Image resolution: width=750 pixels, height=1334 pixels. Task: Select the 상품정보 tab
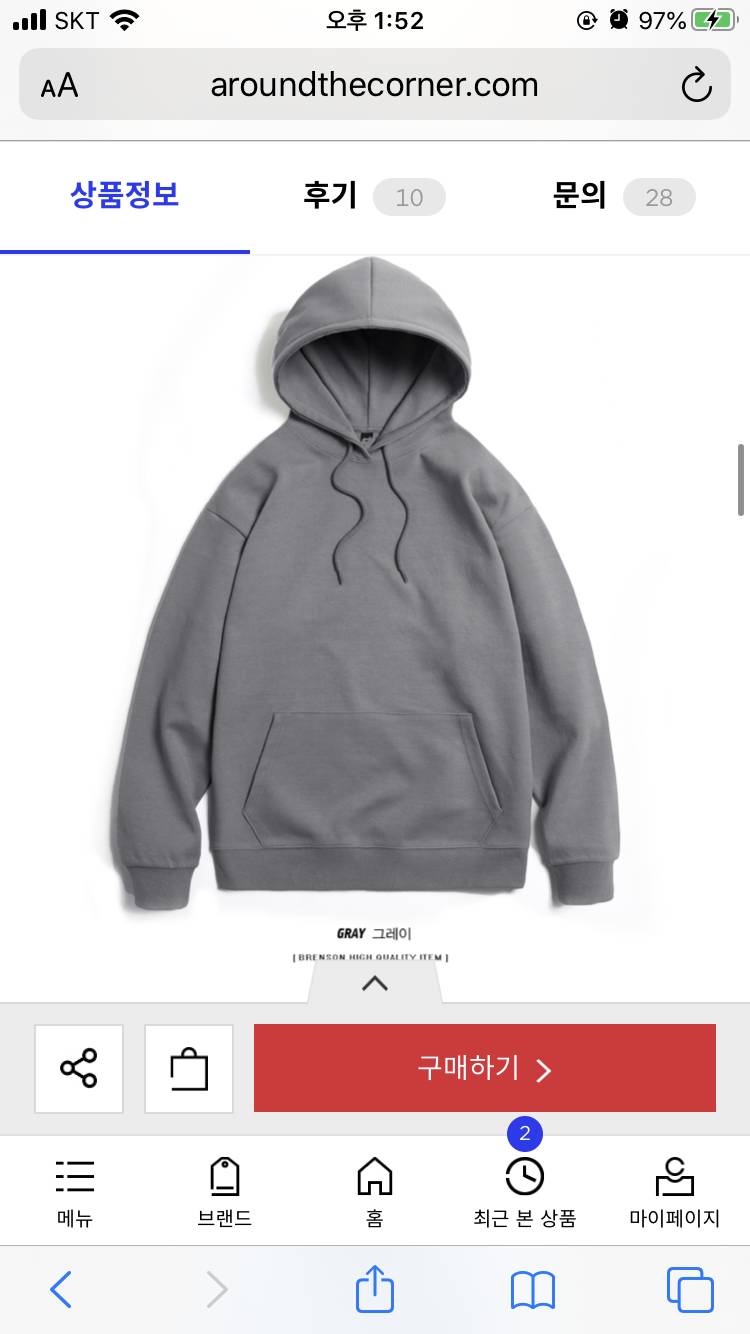pos(125,196)
